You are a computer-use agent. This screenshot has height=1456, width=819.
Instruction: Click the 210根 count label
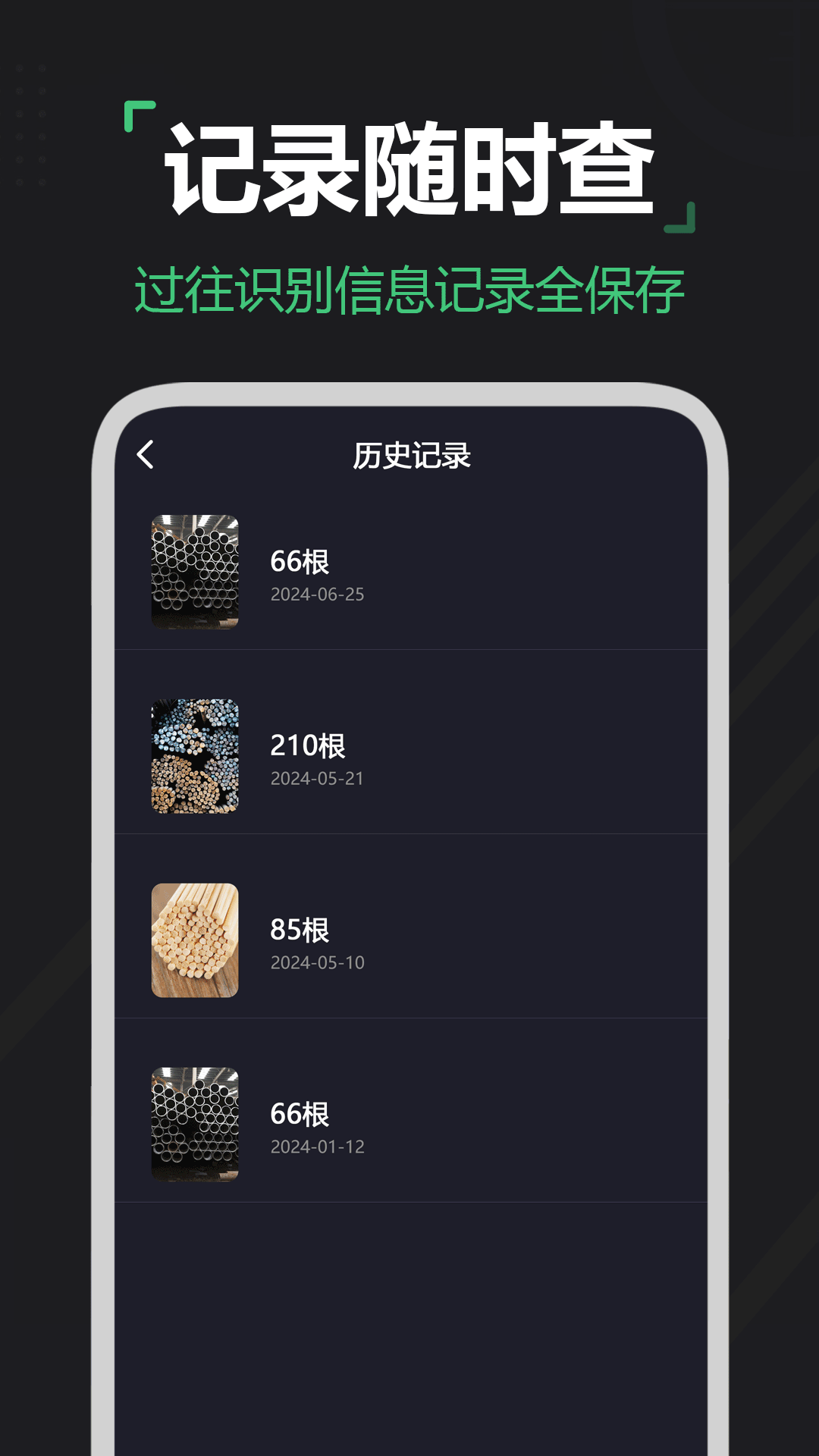[x=309, y=745]
